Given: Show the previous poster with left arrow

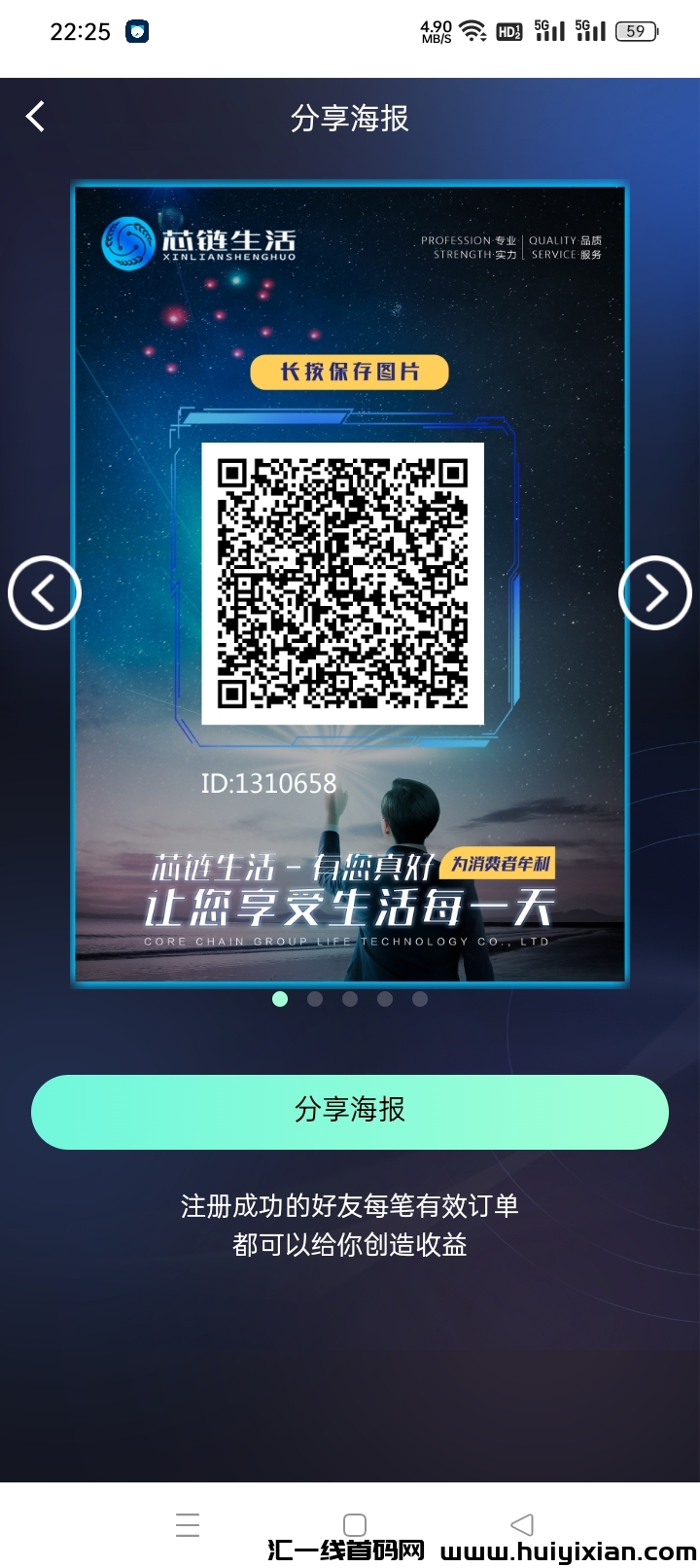Looking at the screenshot, I should point(44,592).
